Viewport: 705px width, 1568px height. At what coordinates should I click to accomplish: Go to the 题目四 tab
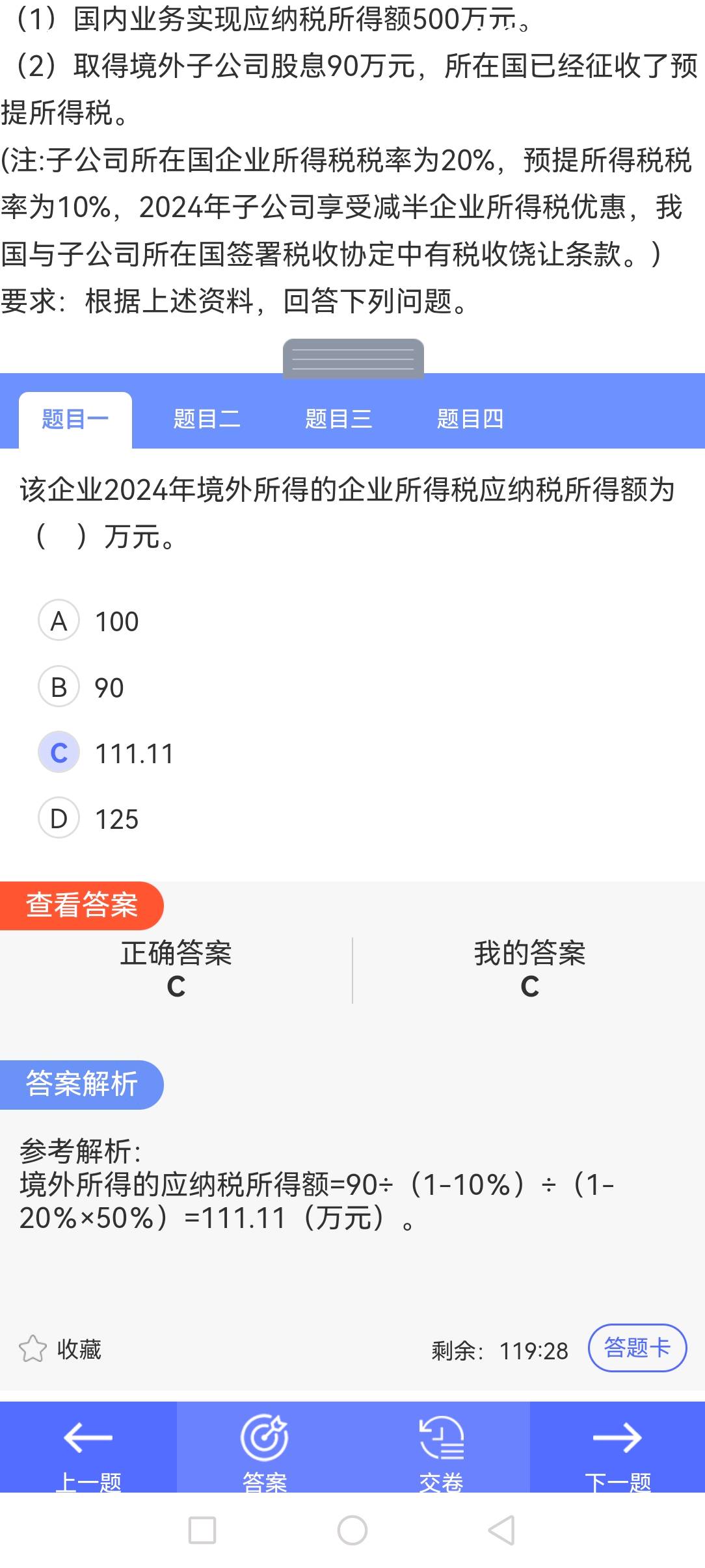(470, 419)
